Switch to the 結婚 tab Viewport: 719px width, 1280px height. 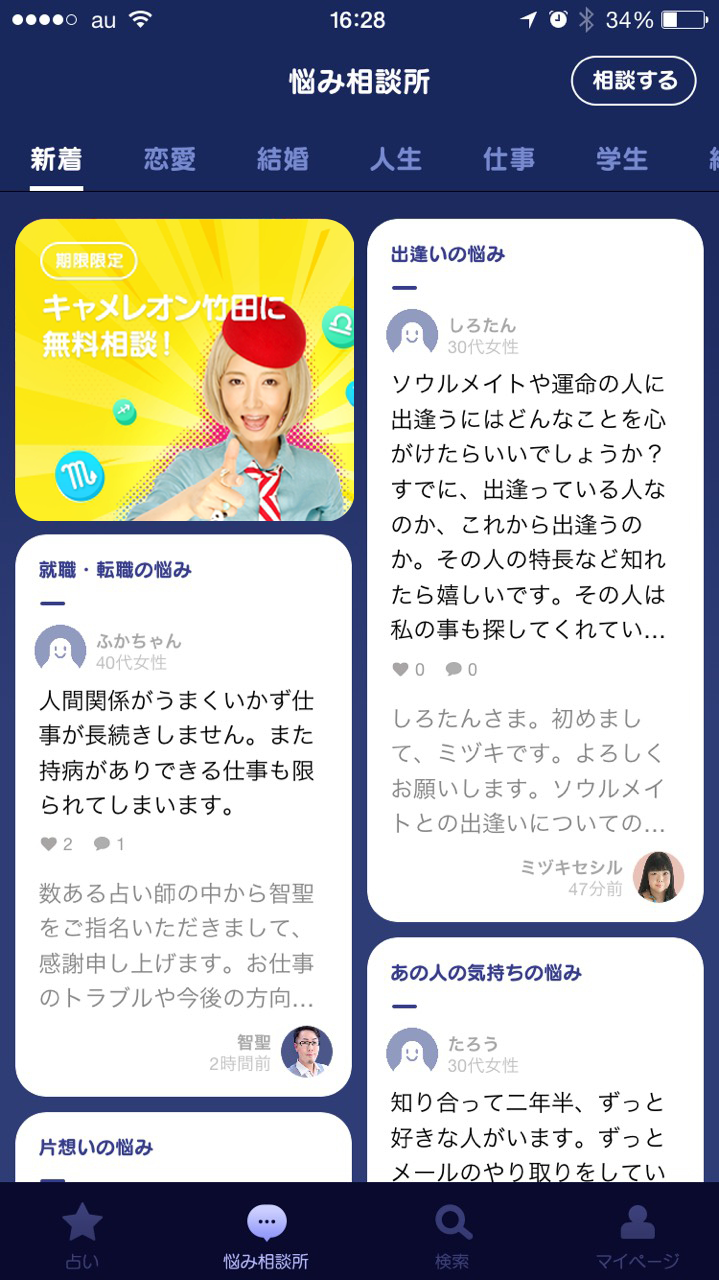pyautogui.click(x=283, y=159)
